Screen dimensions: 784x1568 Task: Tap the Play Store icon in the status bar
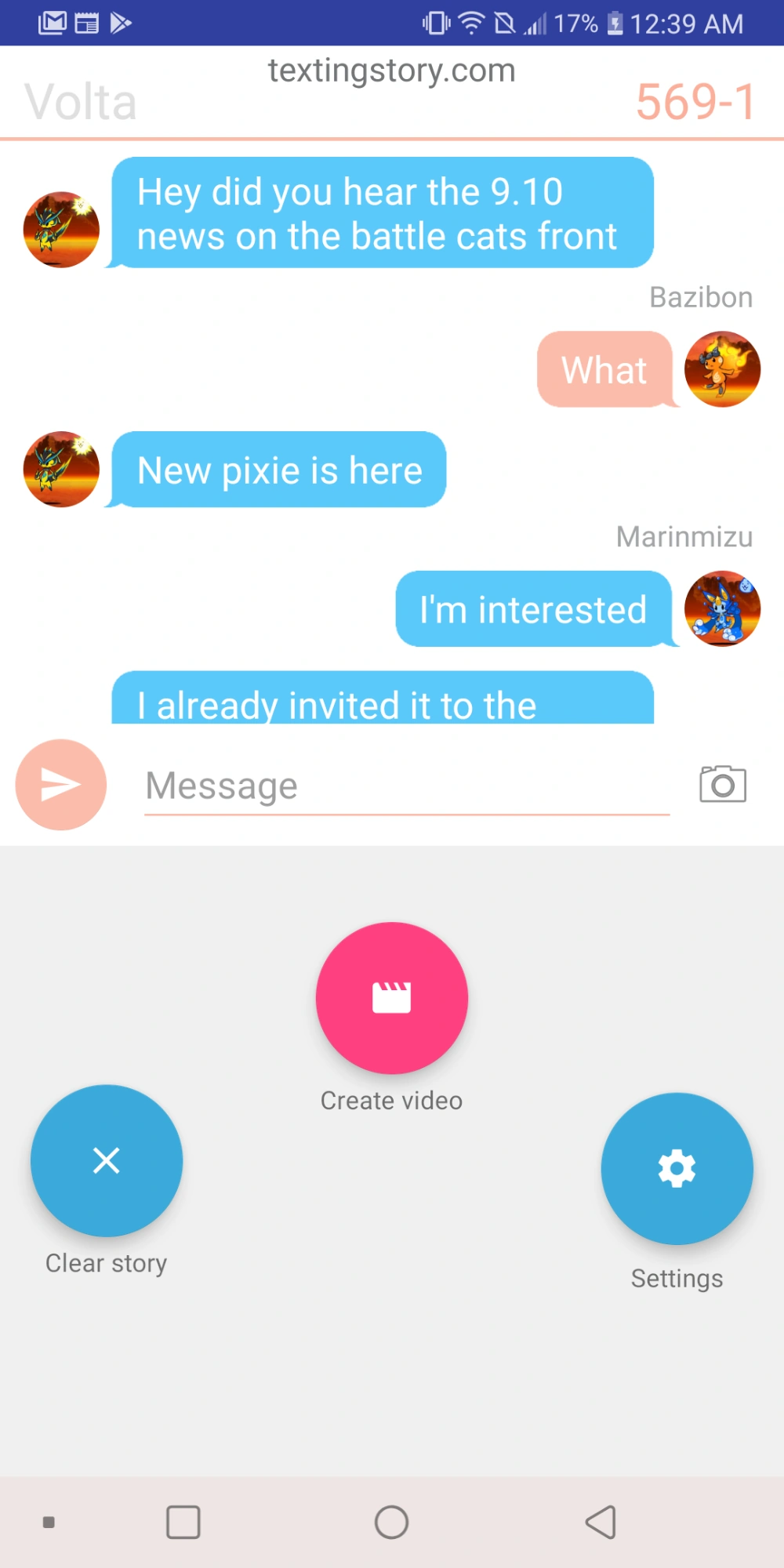(119, 24)
